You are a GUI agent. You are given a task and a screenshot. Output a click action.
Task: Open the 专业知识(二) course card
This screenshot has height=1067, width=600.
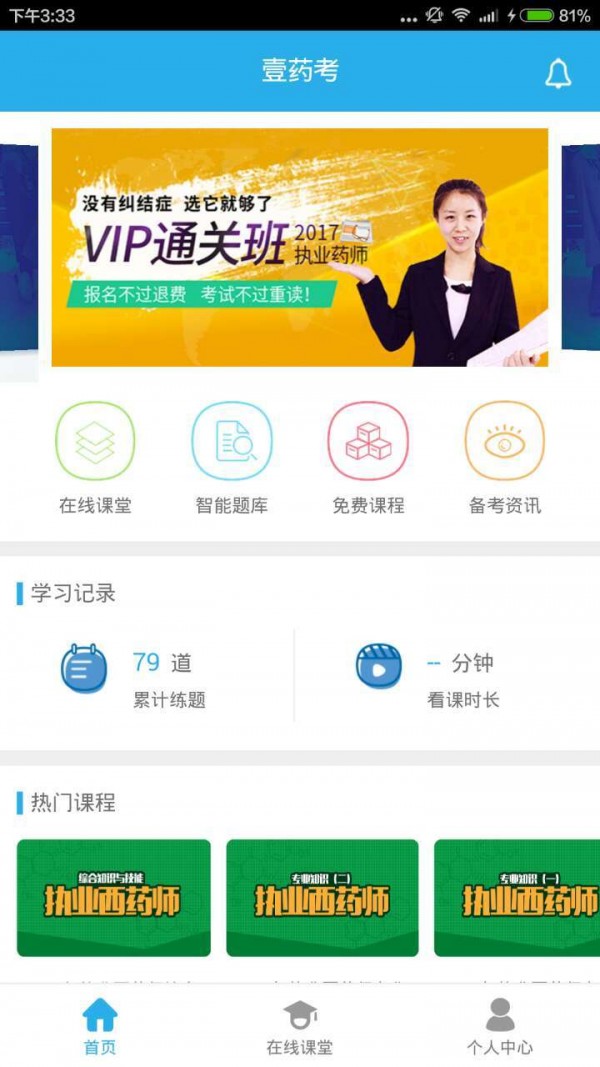click(322, 898)
